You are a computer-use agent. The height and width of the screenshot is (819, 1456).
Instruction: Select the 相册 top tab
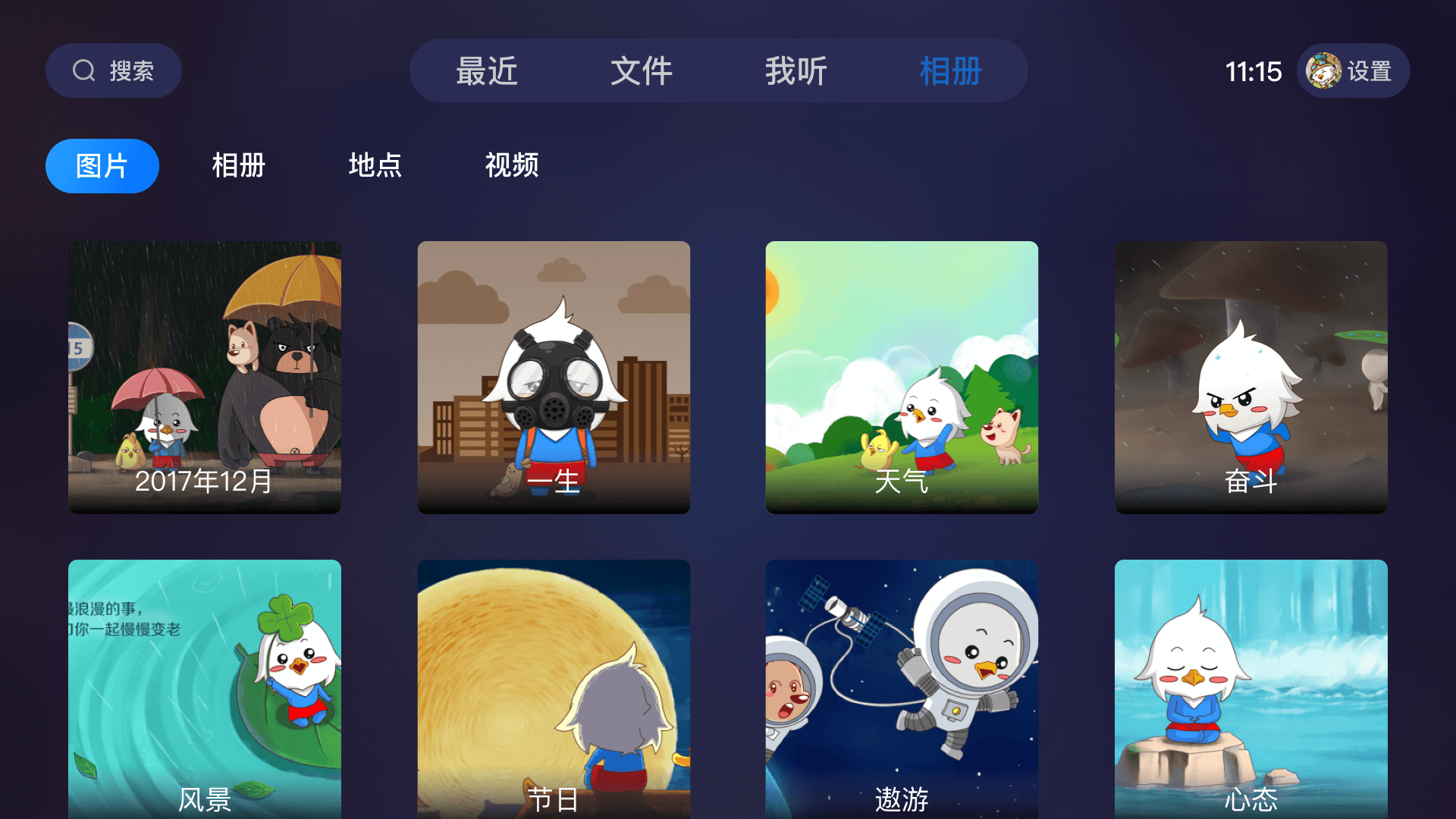point(950,71)
